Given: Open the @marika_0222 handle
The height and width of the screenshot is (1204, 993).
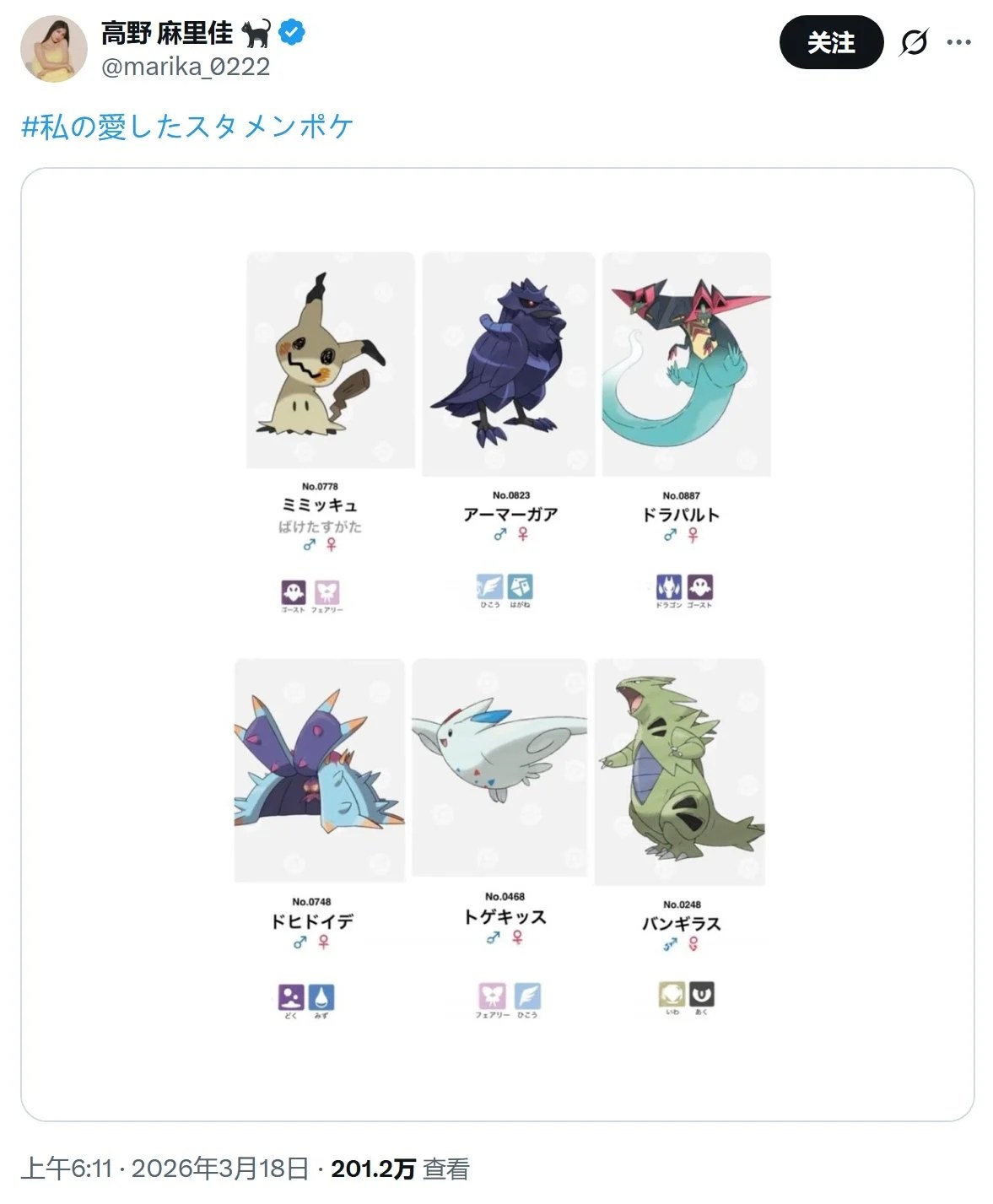Looking at the screenshot, I should pyautogui.click(x=186, y=67).
